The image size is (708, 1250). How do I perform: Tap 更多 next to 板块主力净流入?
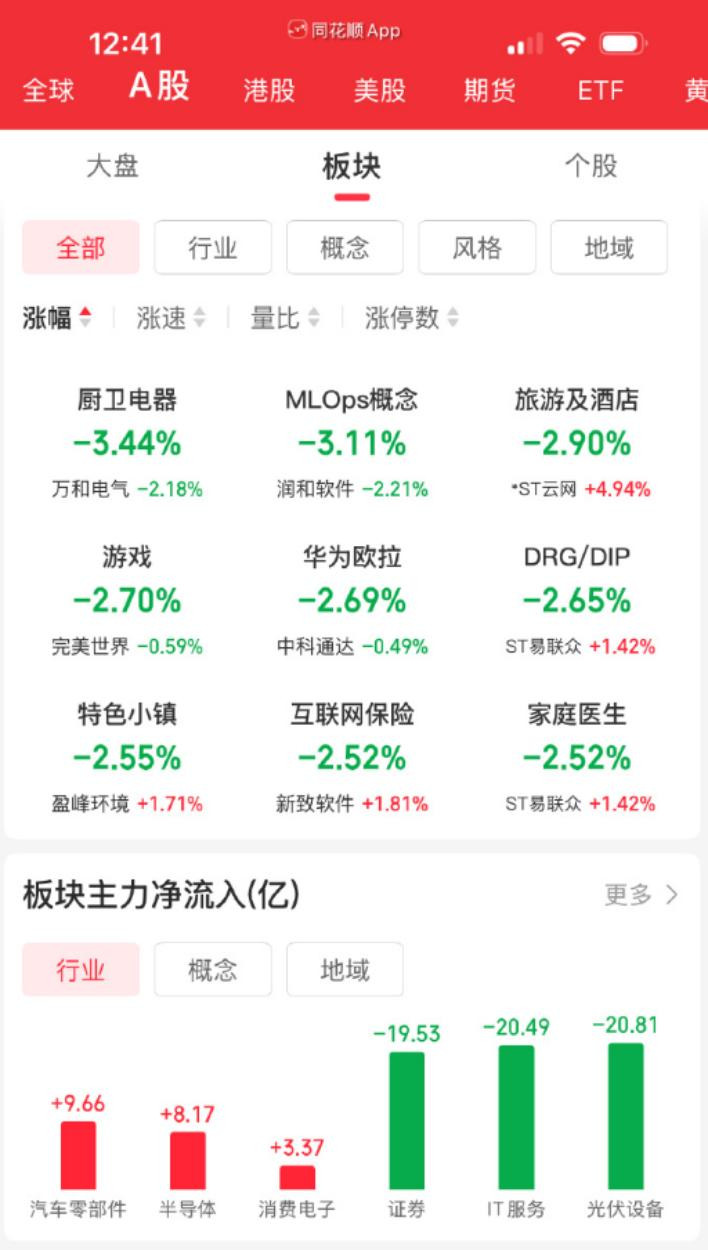tap(641, 894)
